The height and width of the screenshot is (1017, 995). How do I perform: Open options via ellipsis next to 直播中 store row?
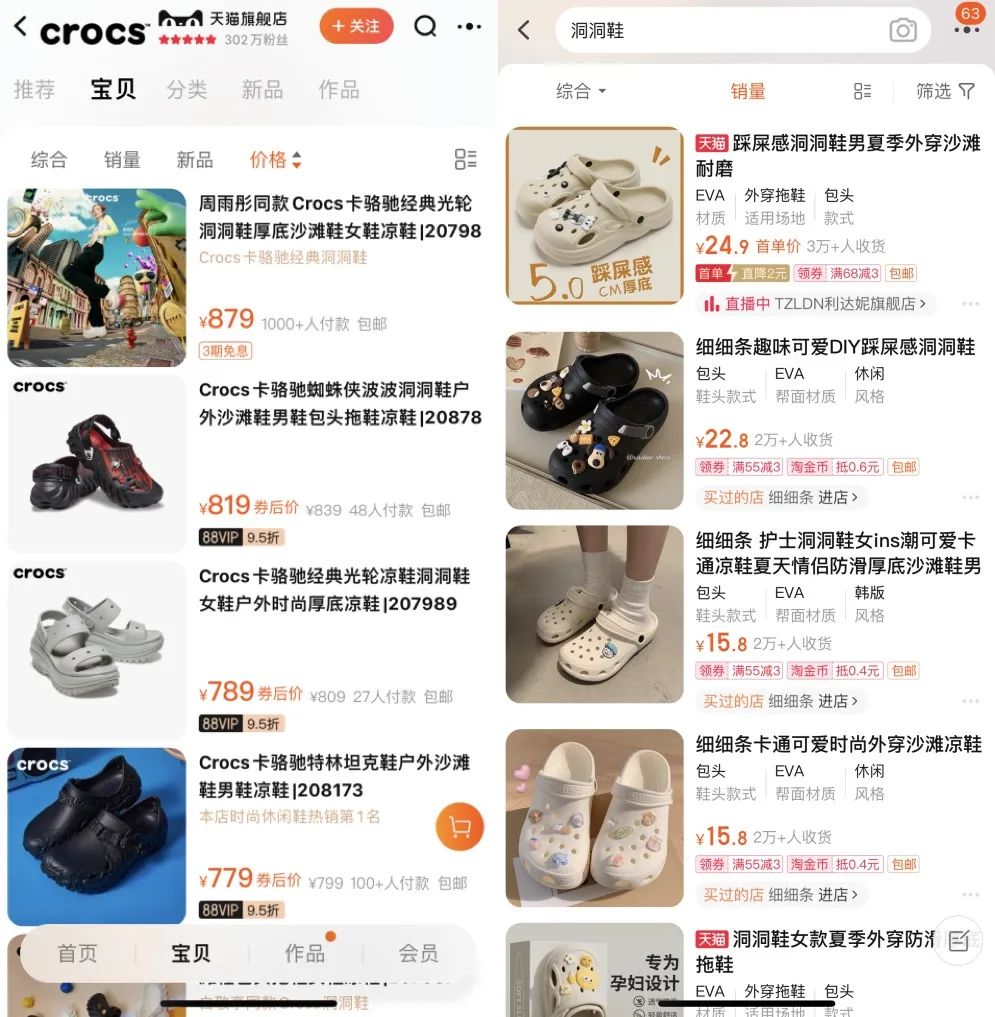pyautogui.click(x=970, y=304)
